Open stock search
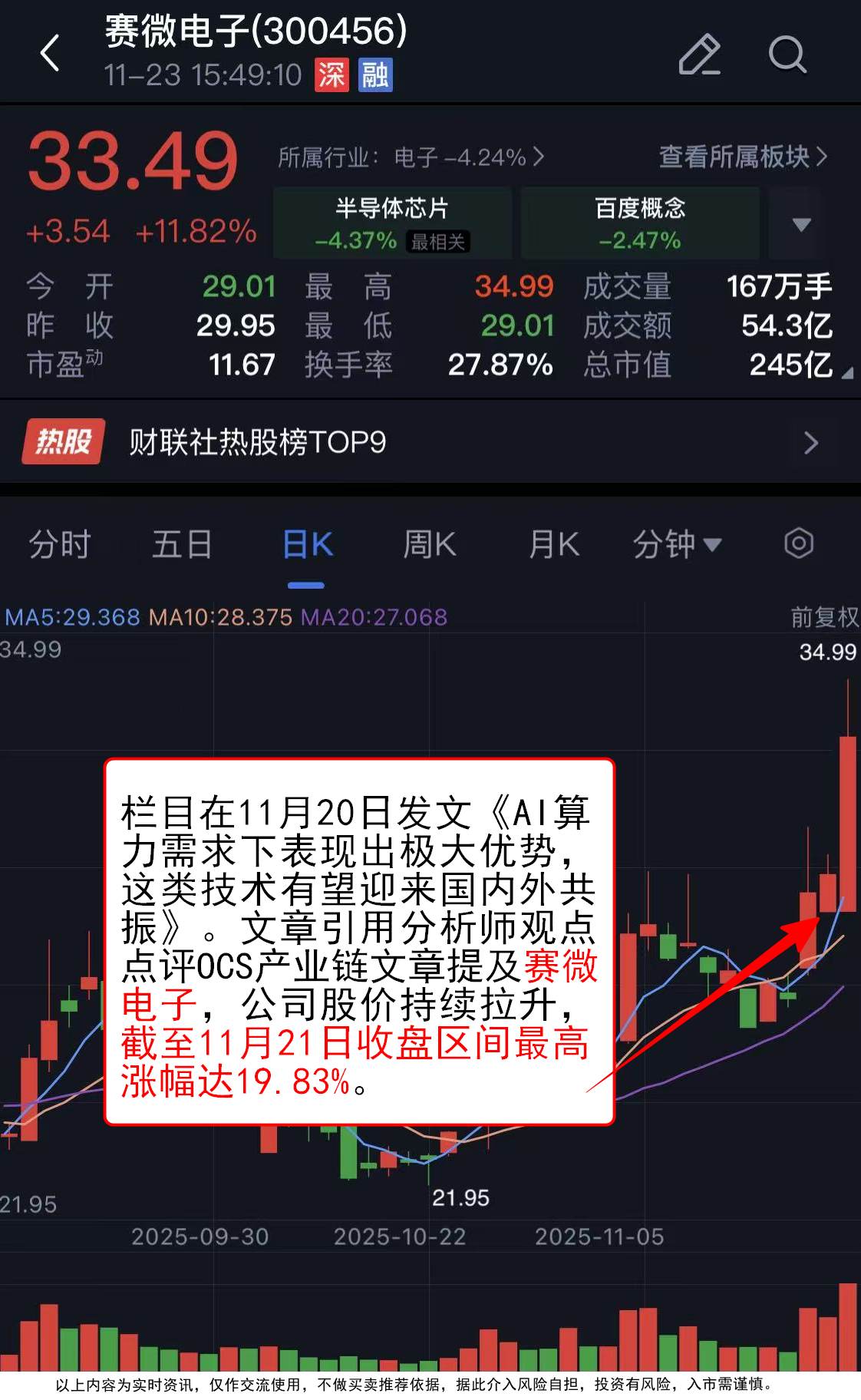861x1400 pixels. 787,54
